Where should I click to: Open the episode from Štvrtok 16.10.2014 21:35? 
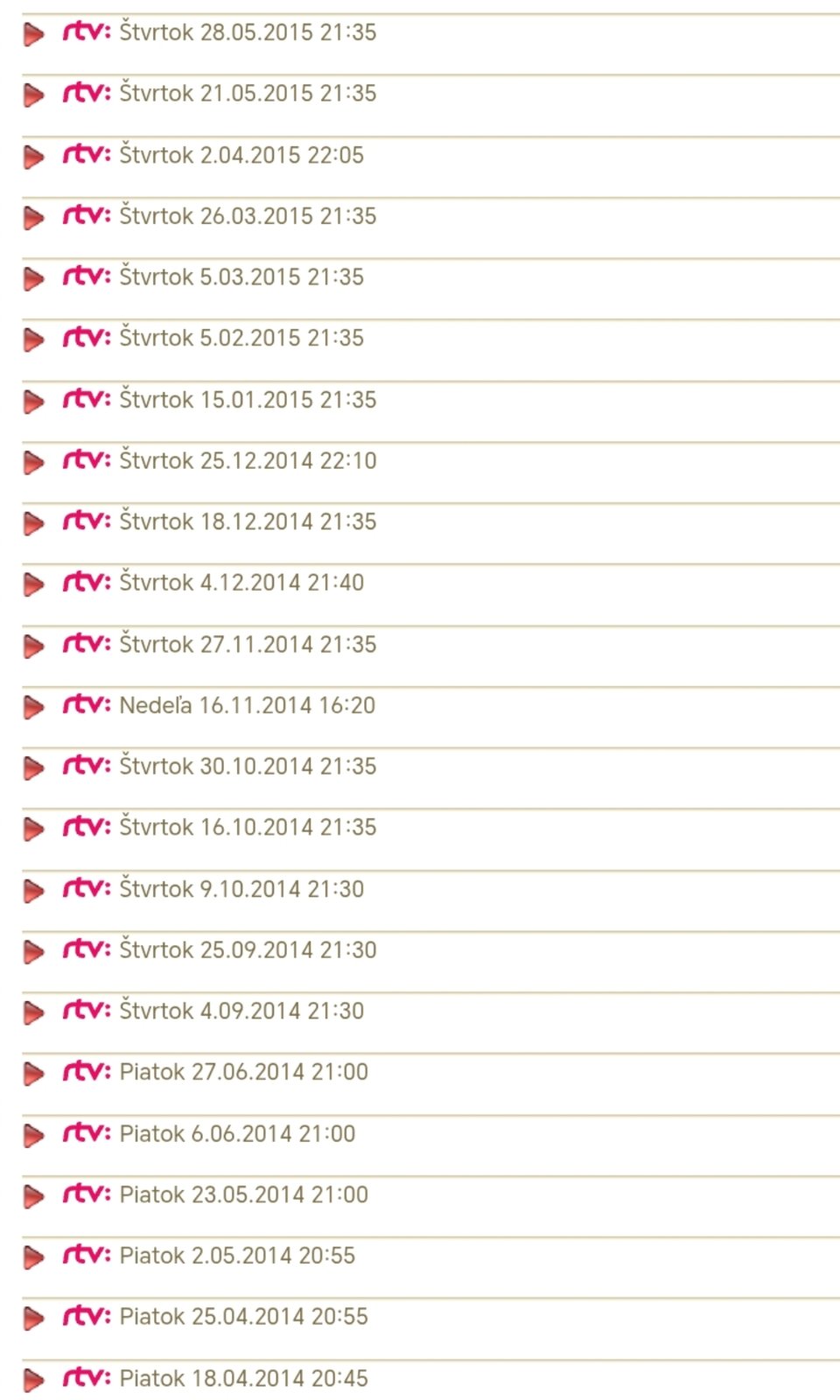(247, 828)
